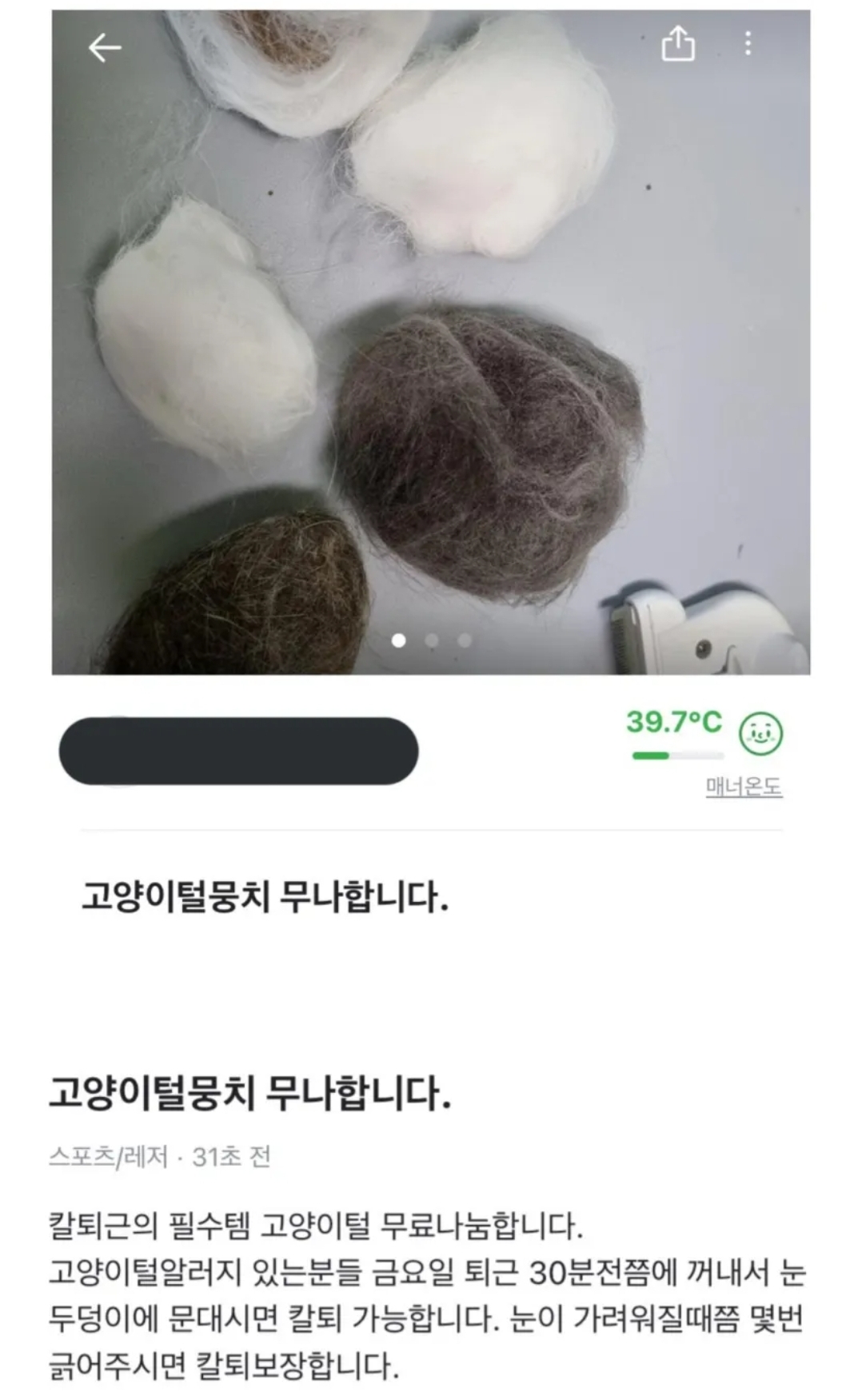View the seller's profile row

point(238,752)
